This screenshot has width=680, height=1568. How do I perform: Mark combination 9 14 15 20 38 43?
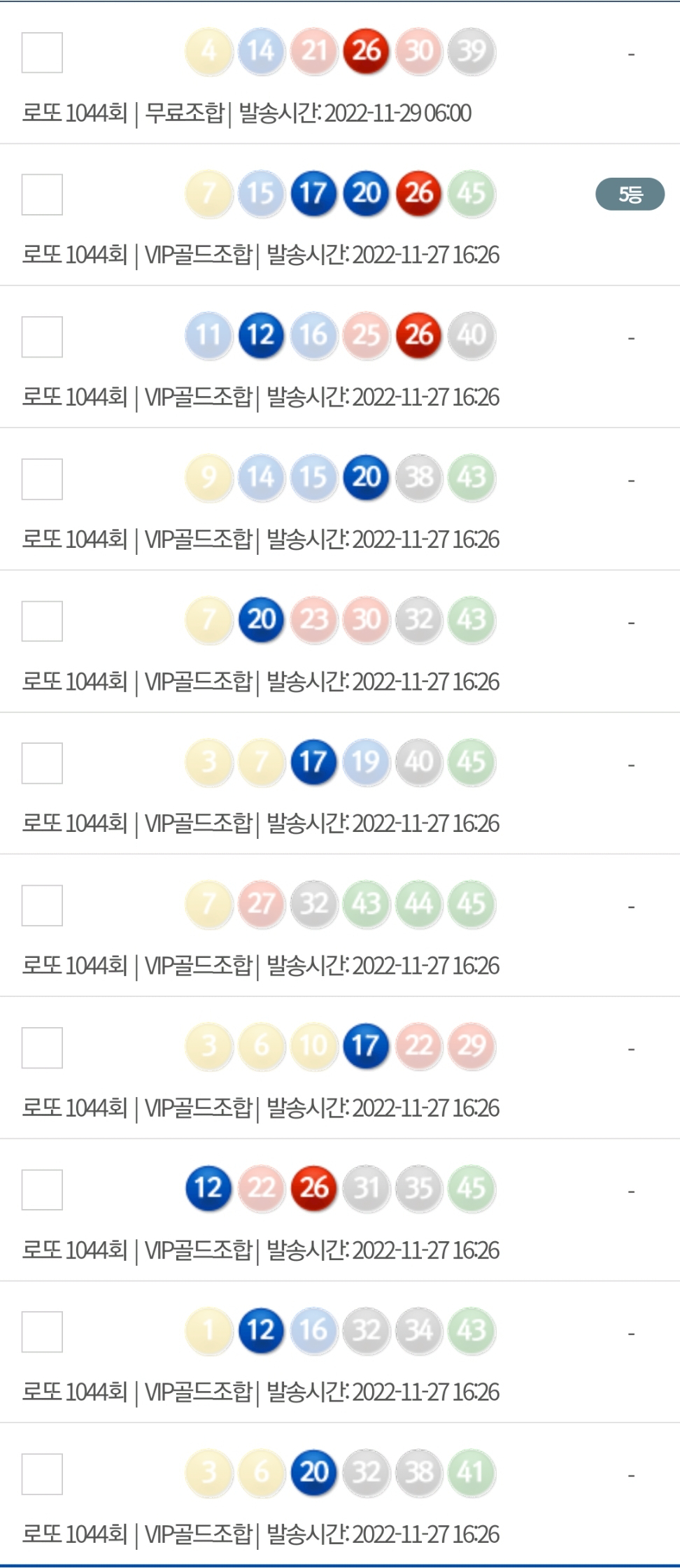pyautogui.click(x=42, y=479)
